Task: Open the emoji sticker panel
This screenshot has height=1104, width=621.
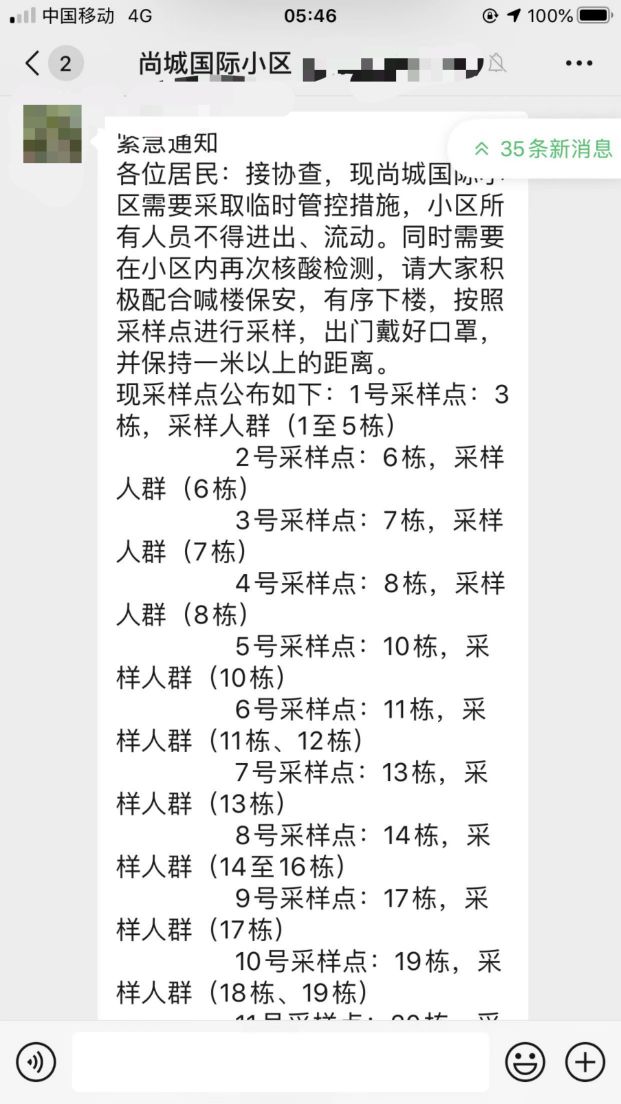Action: (x=525, y=1062)
